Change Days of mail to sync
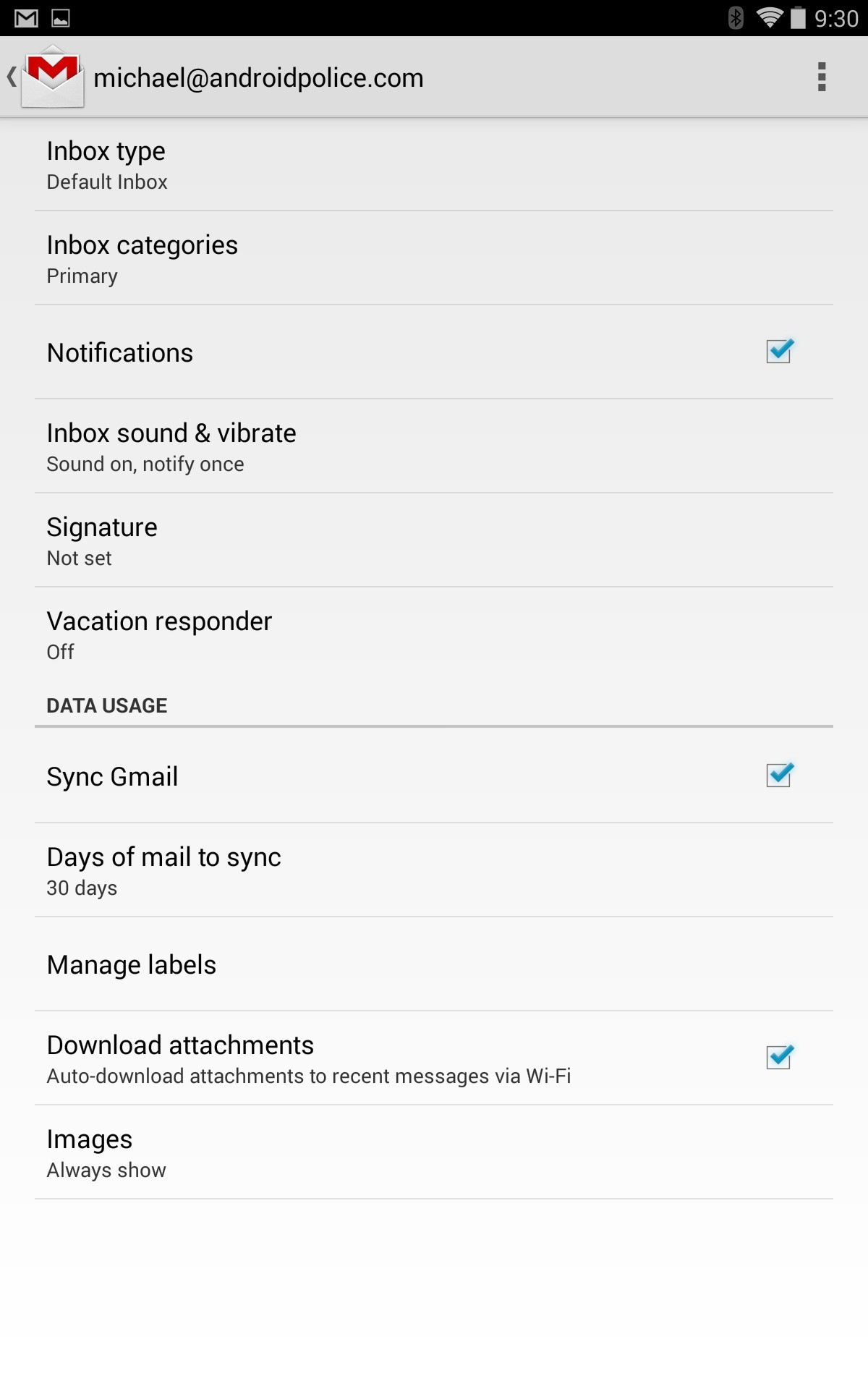Screen dimensions: 868x1389 click(434, 871)
